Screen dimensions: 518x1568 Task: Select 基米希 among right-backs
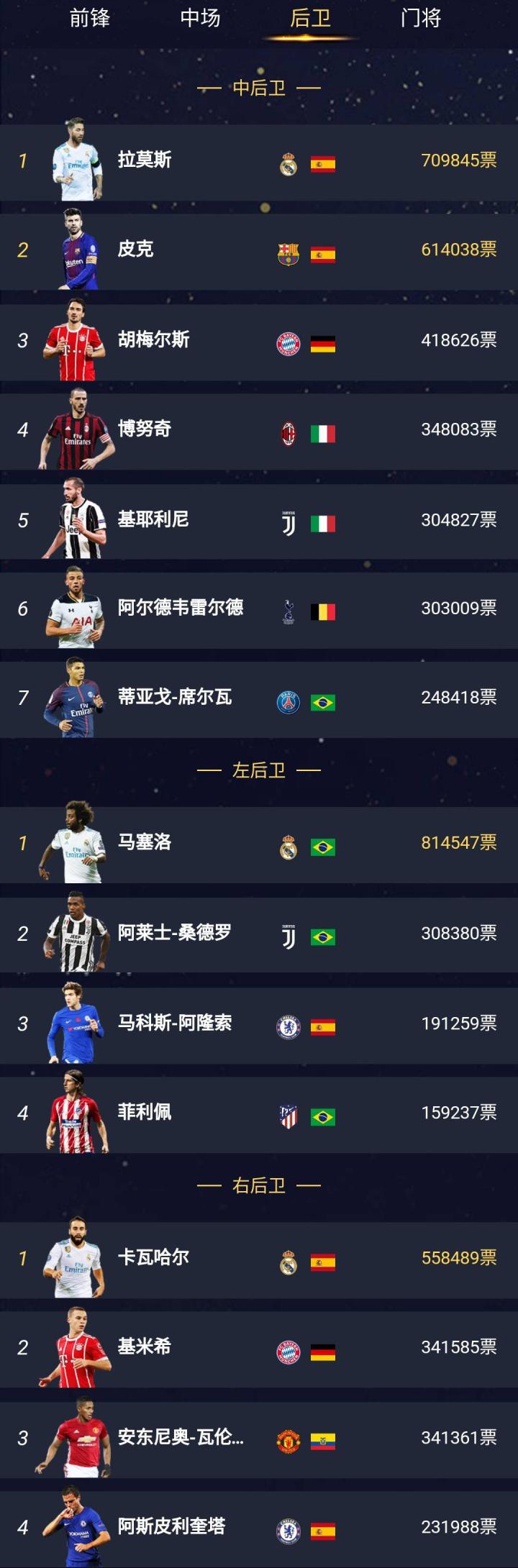coord(259,1349)
